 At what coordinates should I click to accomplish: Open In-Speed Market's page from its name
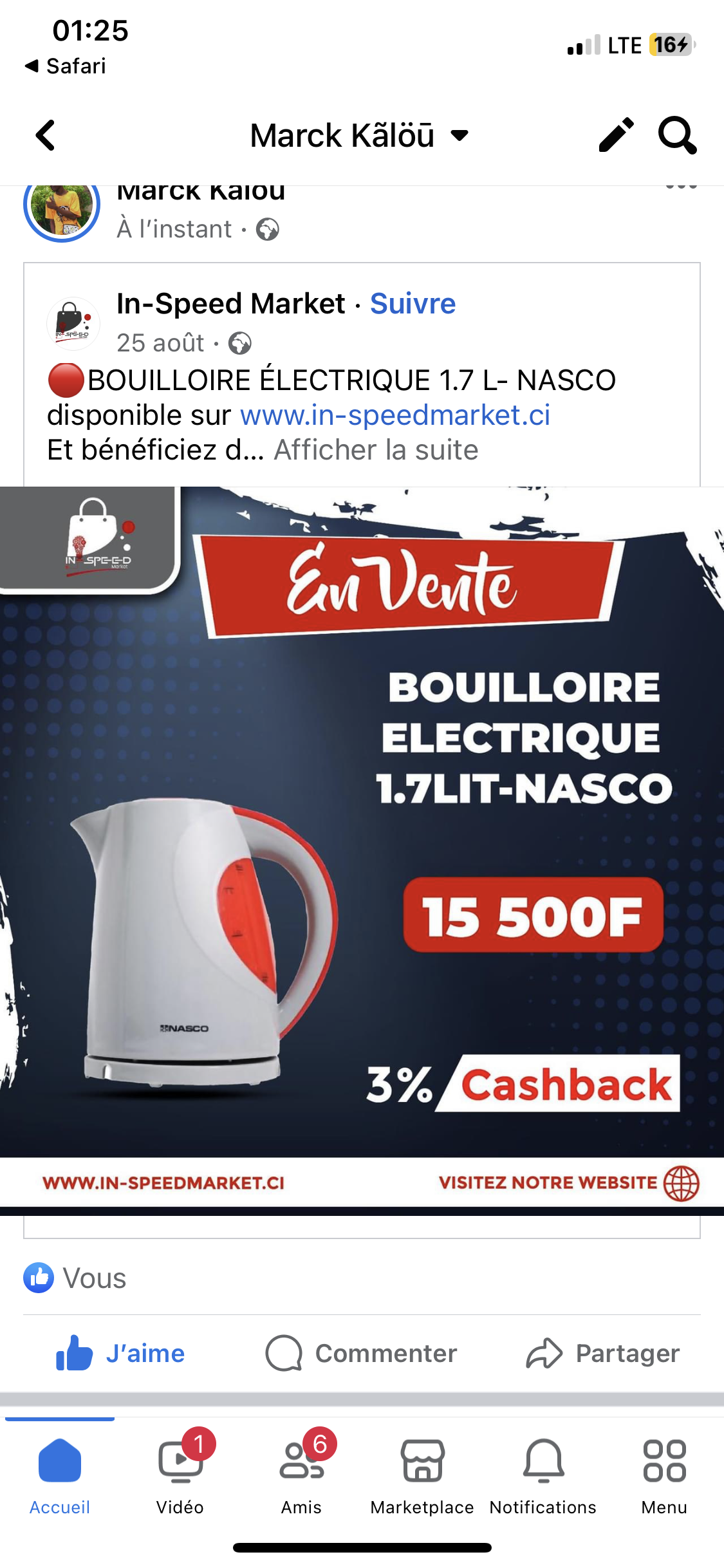click(230, 304)
